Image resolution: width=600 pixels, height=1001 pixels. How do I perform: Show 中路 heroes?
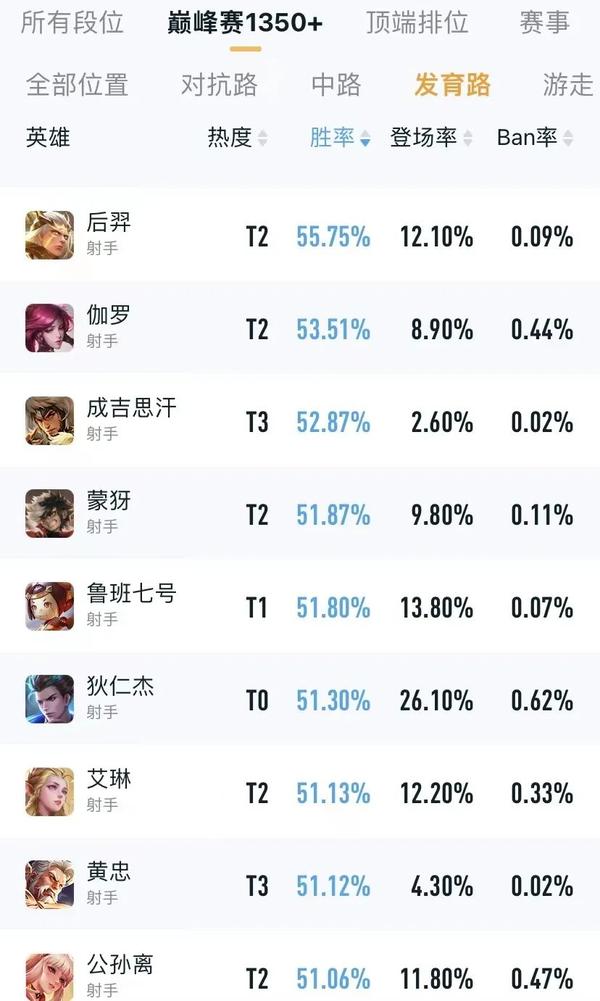(336, 85)
